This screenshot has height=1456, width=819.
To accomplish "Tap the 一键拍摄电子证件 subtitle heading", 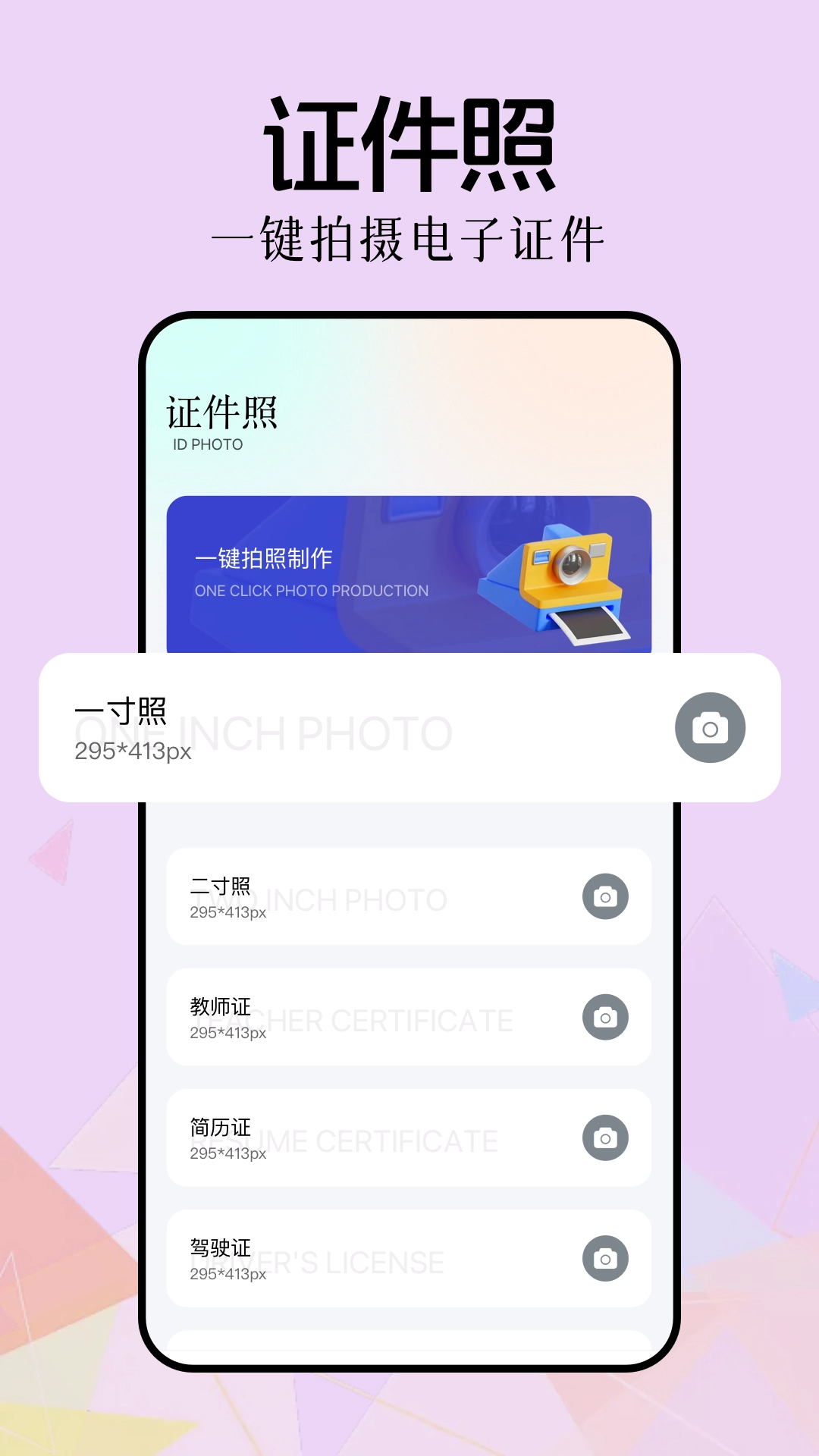I will click(409, 237).
